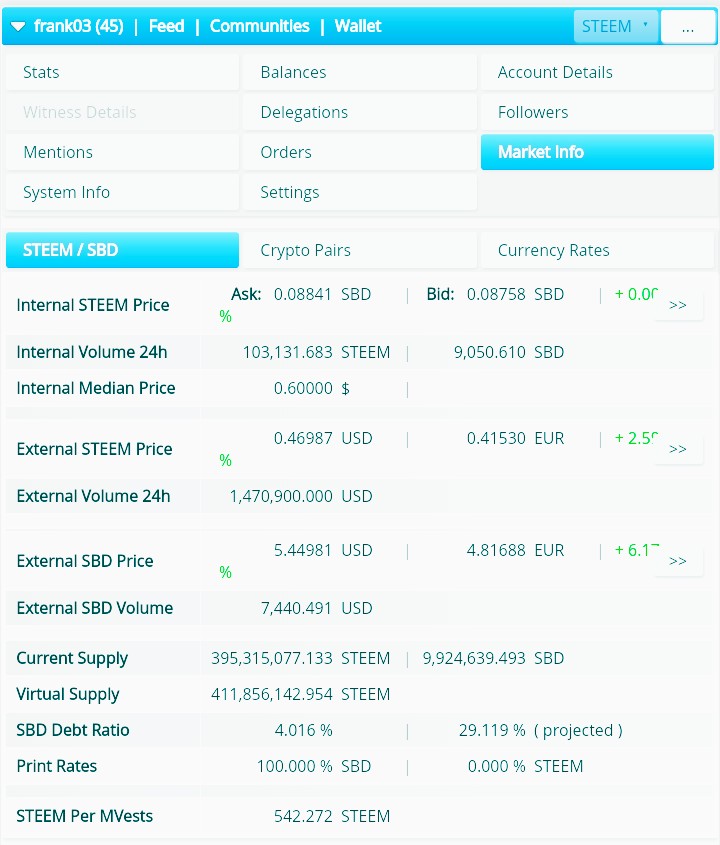Viewport: 720px width, 845px height.
Task: Switch to Crypto Pairs sub-tab
Action: click(x=359, y=250)
